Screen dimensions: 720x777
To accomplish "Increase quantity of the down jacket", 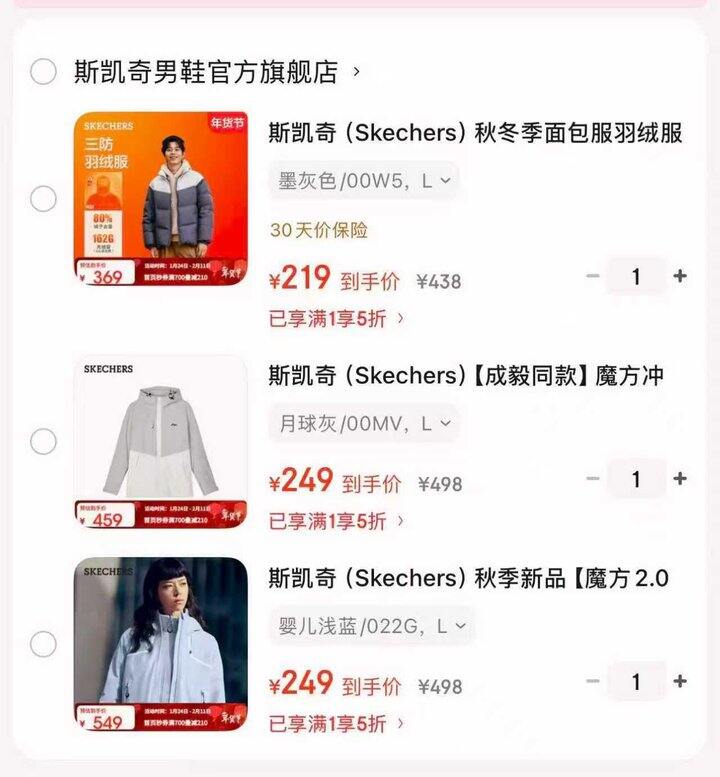I will [x=682, y=274].
